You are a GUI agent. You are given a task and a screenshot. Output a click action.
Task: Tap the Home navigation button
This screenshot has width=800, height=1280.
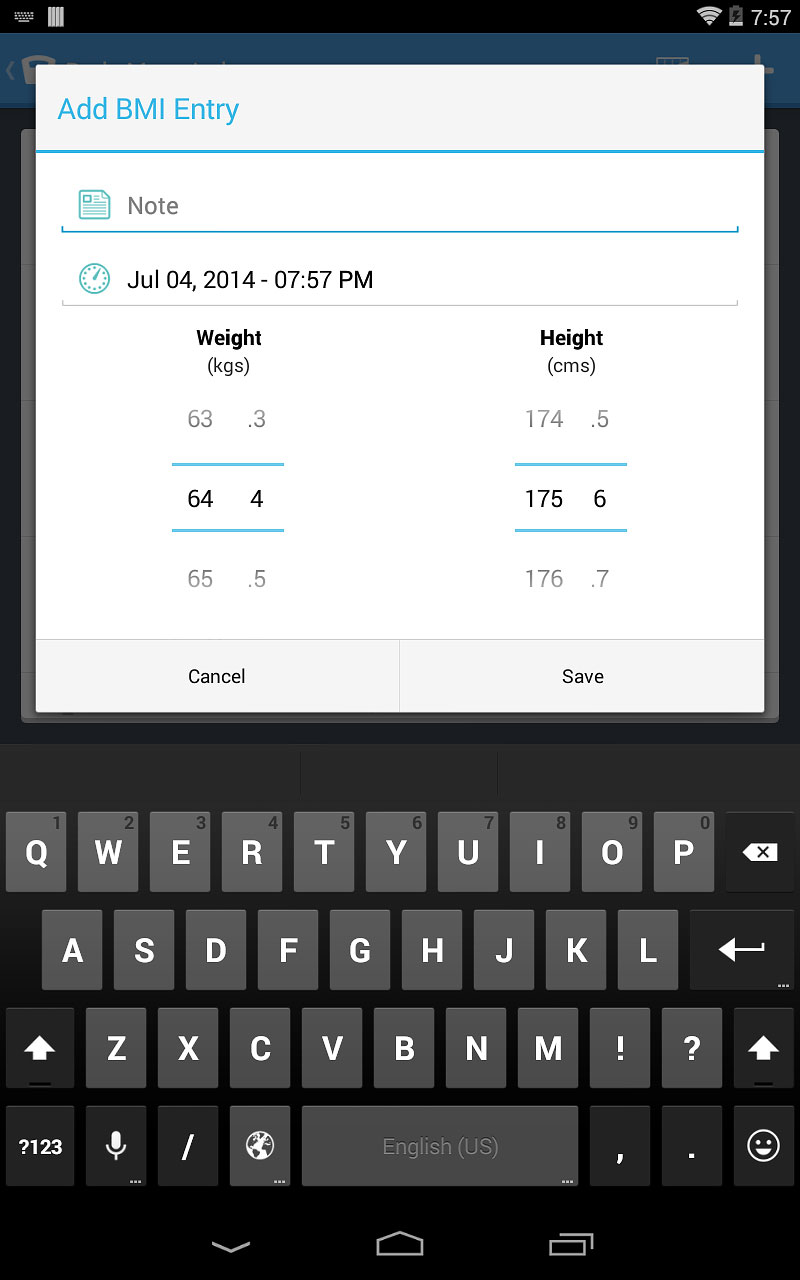[x=399, y=1245]
